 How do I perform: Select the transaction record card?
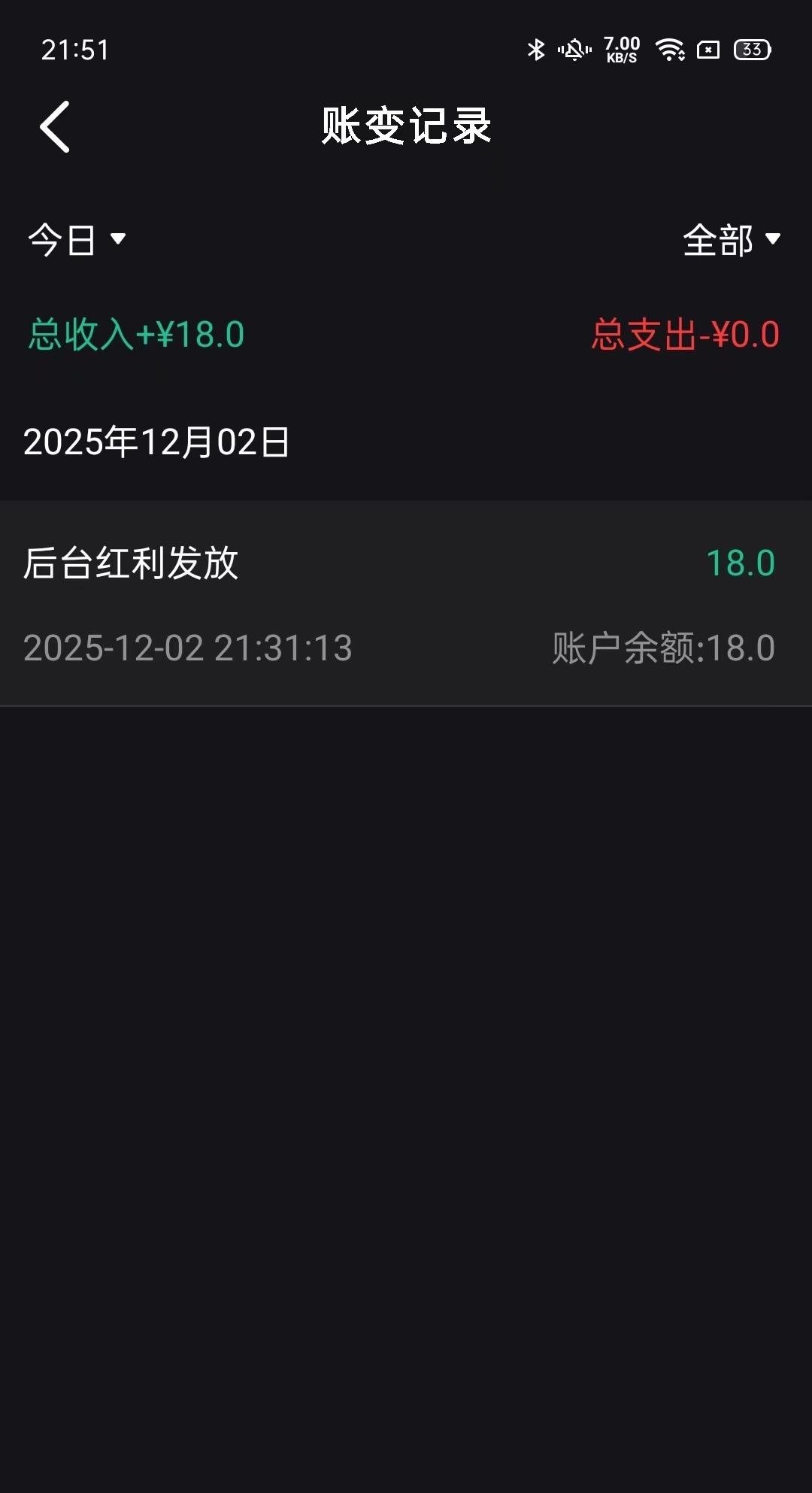(x=406, y=602)
